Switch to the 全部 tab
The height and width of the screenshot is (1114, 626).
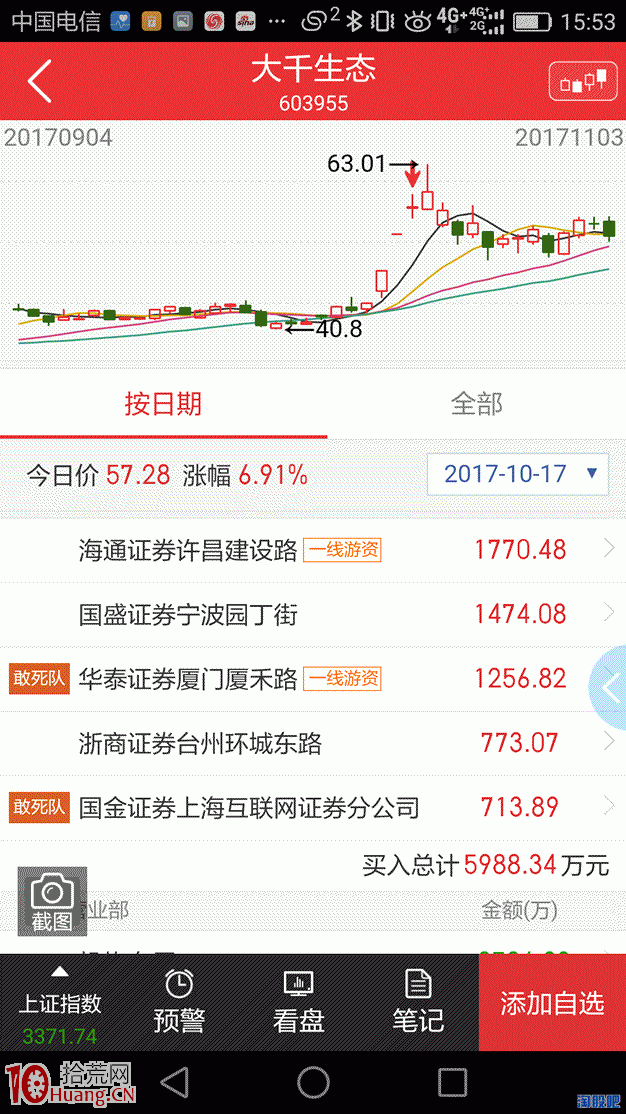coord(477,404)
